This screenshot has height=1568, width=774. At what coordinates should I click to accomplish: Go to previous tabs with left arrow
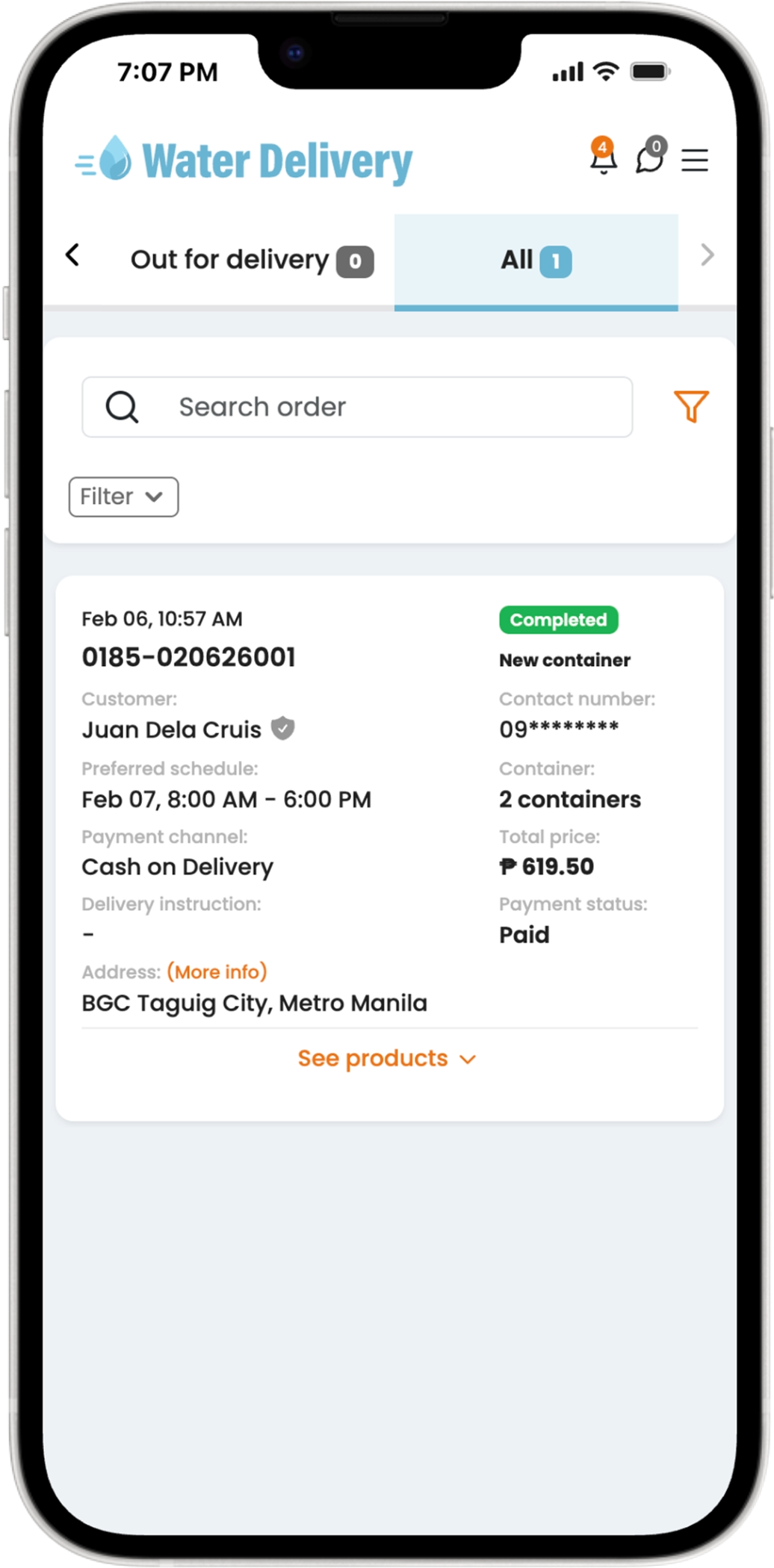[x=72, y=256]
